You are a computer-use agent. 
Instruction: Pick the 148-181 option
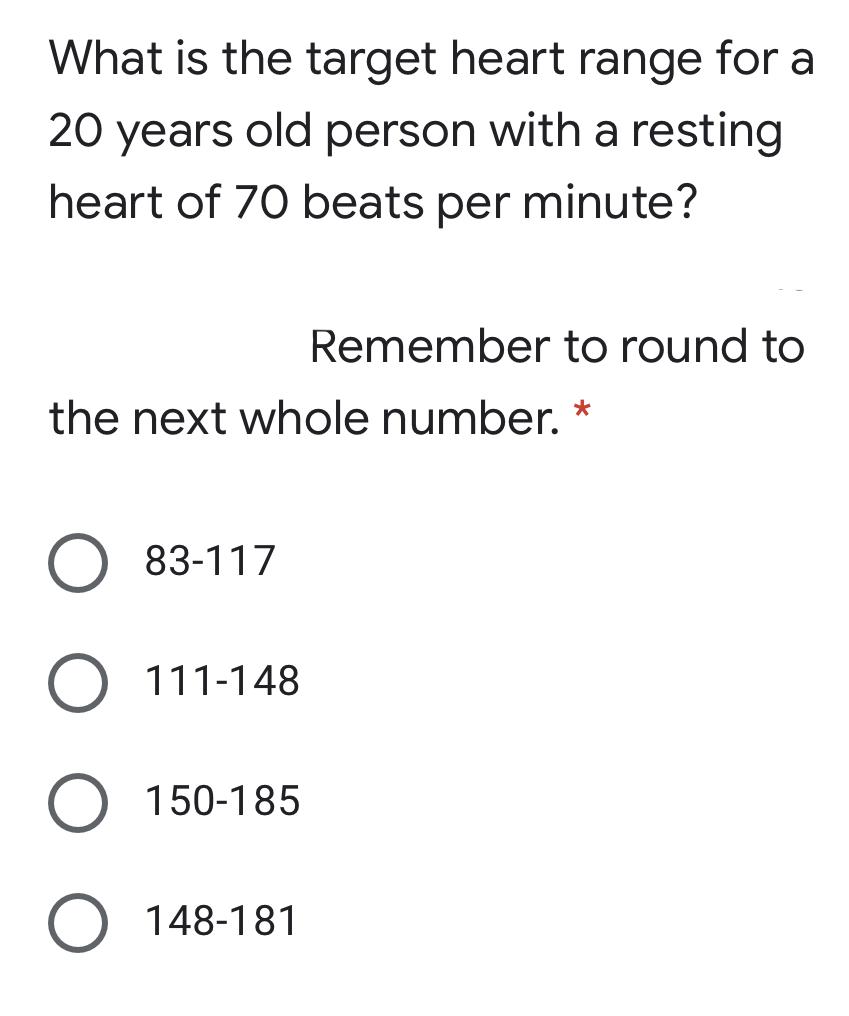tap(77, 922)
